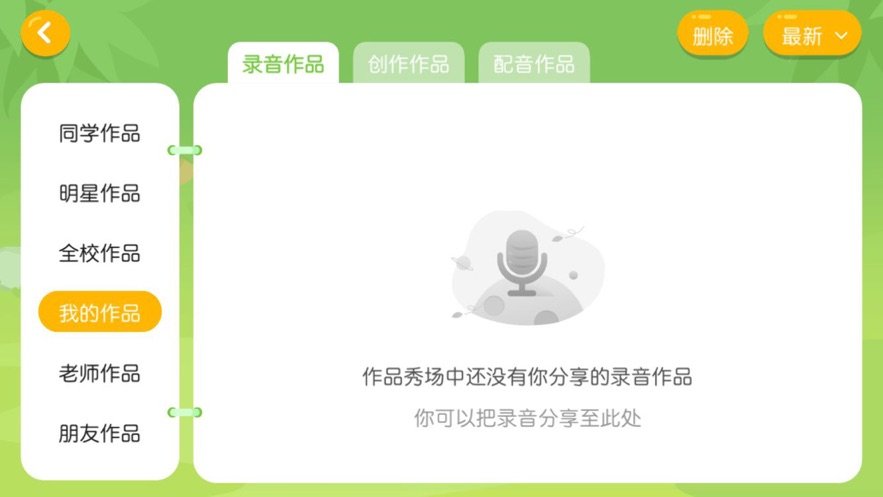This screenshot has width=883, height=497.
Task: Go back using the orange arrow
Action: coord(45,33)
